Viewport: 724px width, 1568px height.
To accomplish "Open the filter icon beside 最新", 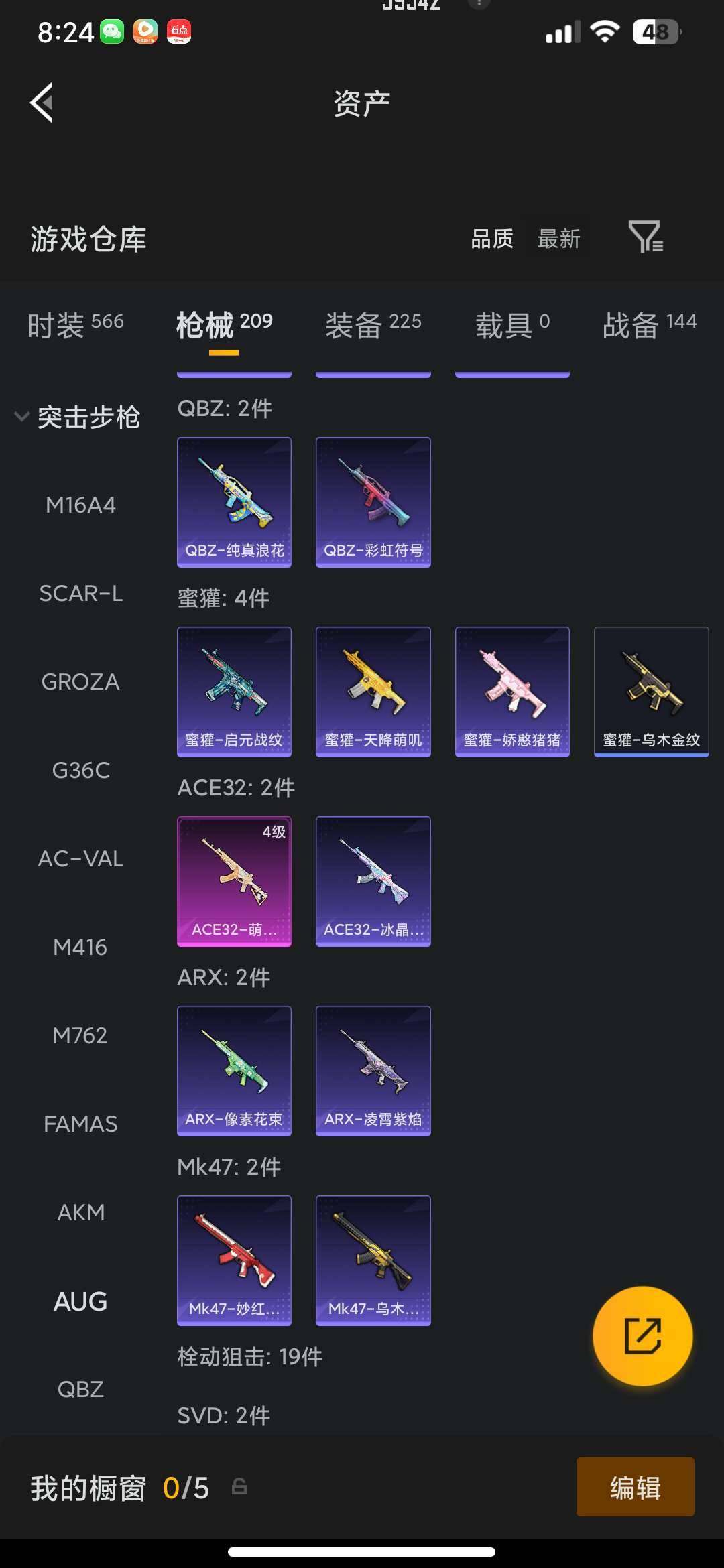I will [x=646, y=237].
